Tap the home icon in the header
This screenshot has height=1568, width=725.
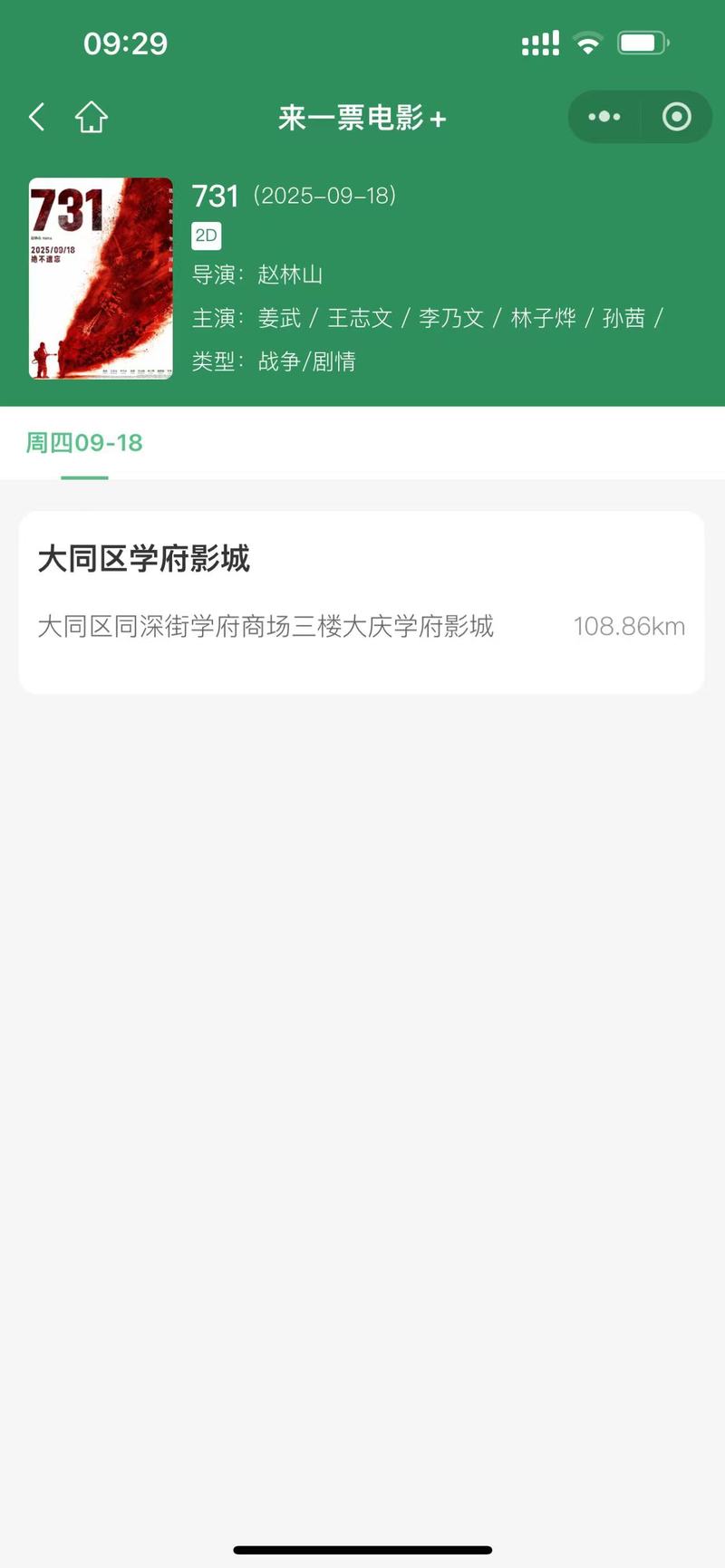[91, 117]
